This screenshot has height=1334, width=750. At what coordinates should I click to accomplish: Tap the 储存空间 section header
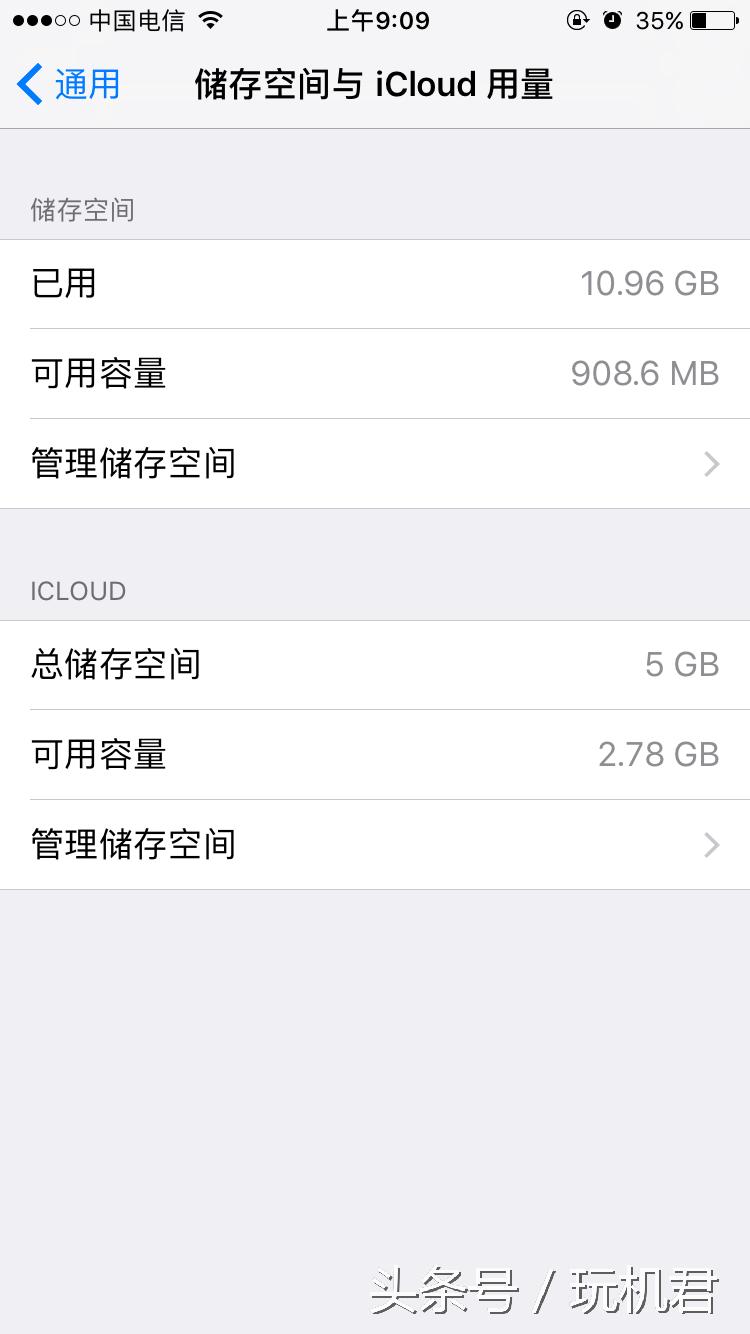[82, 210]
